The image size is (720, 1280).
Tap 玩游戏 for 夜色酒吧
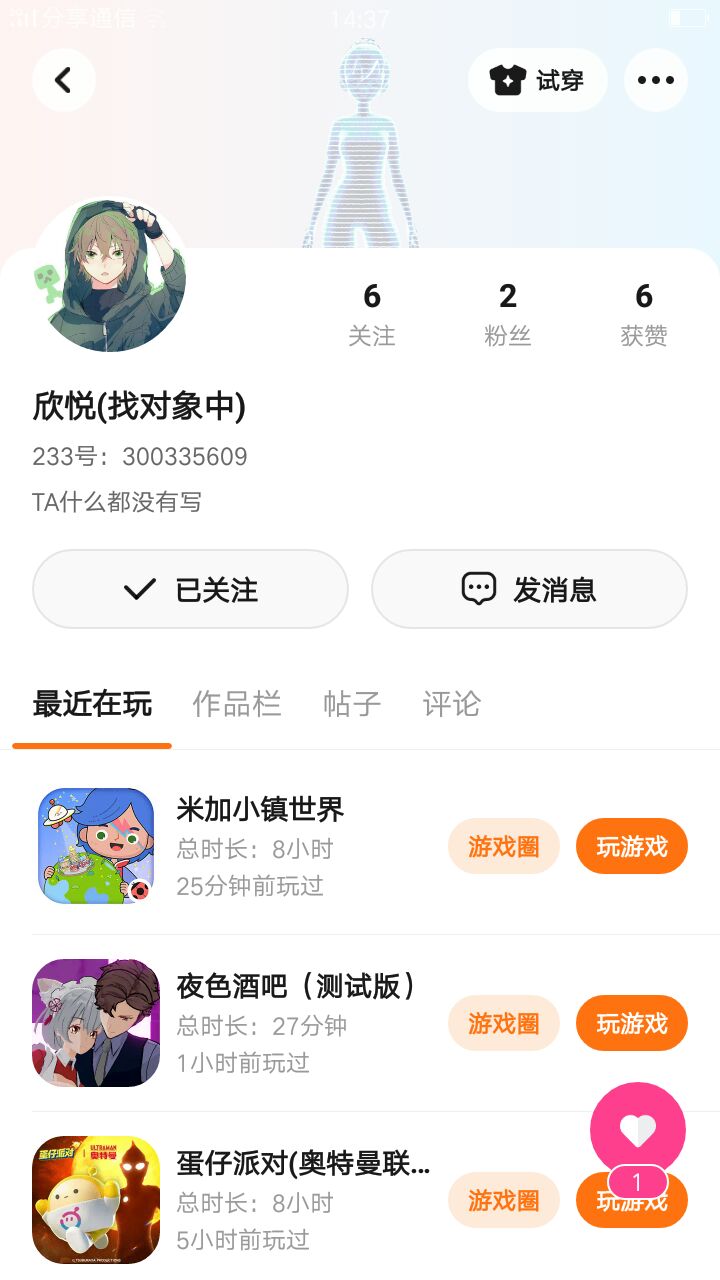pyautogui.click(x=631, y=1023)
